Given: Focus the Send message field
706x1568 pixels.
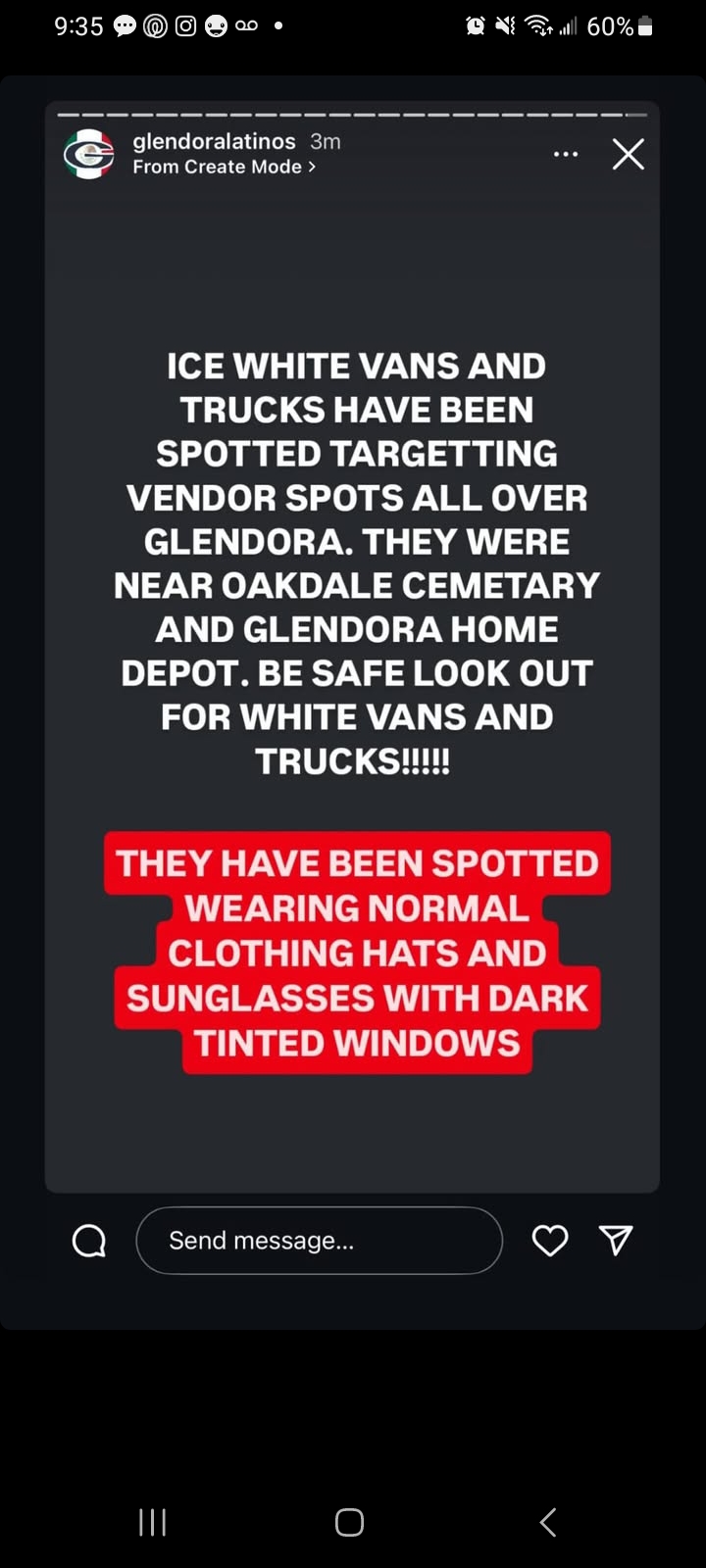Looking at the screenshot, I should (x=319, y=1241).
